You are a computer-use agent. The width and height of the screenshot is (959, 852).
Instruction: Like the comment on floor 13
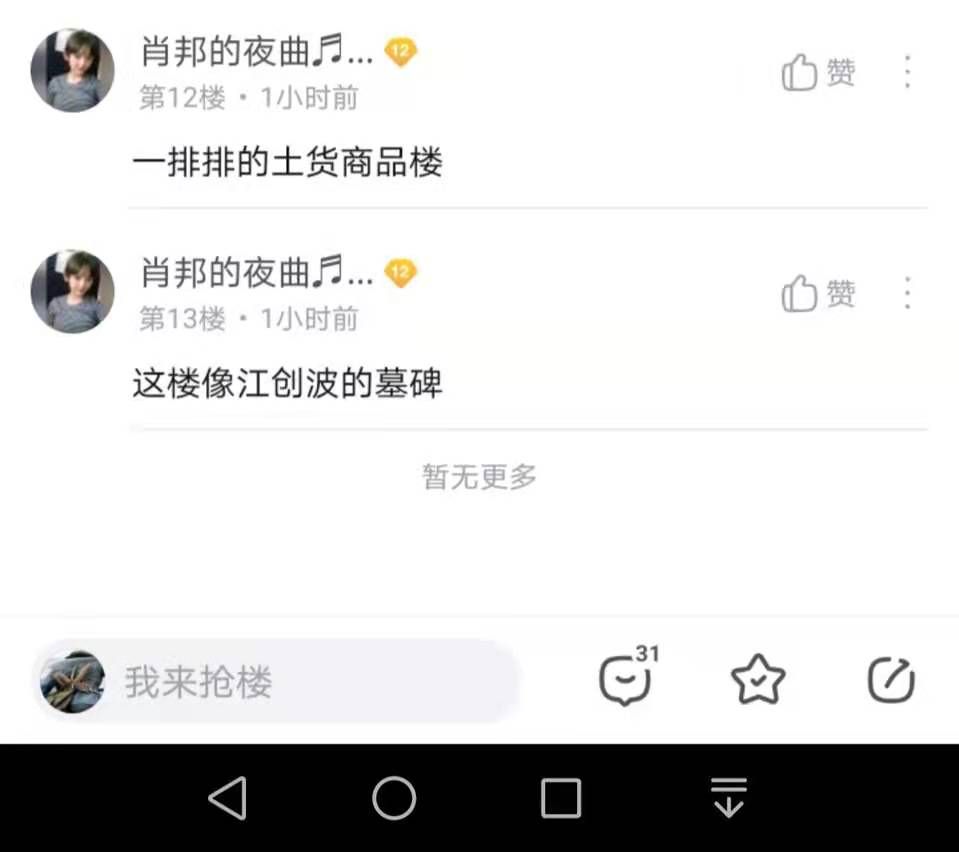click(818, 294)
